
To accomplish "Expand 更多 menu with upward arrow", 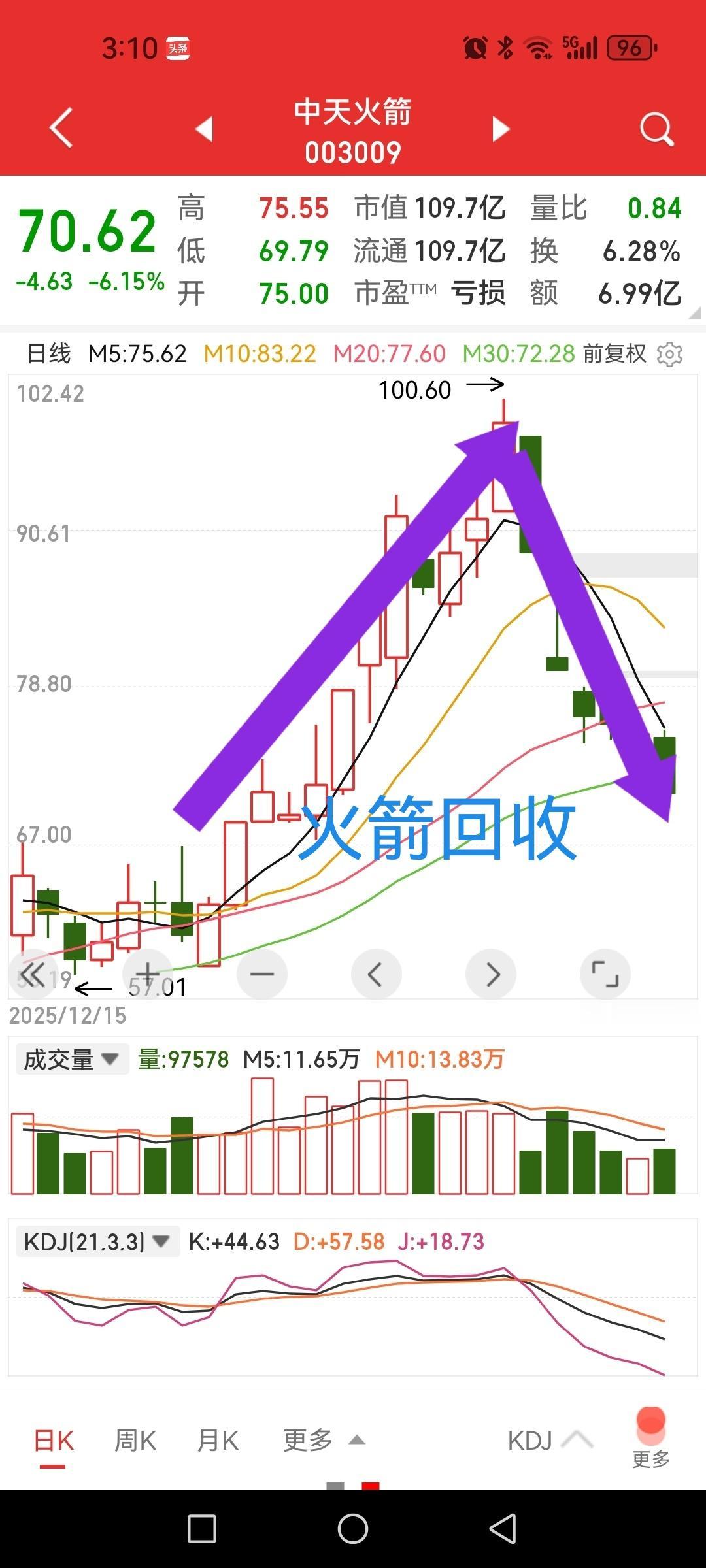I will [x=319, y=1440].
